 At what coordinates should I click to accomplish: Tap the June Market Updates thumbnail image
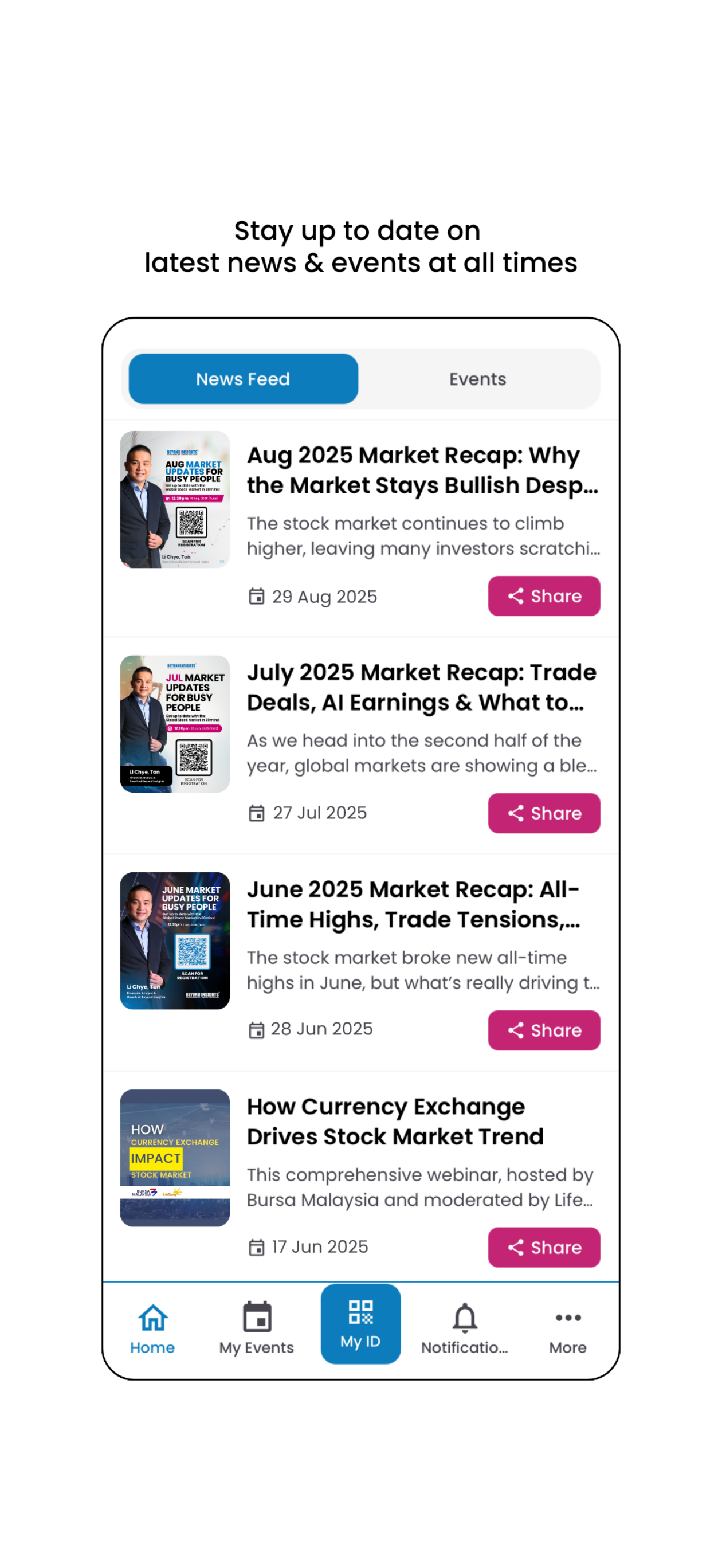[x=175, y=942]
